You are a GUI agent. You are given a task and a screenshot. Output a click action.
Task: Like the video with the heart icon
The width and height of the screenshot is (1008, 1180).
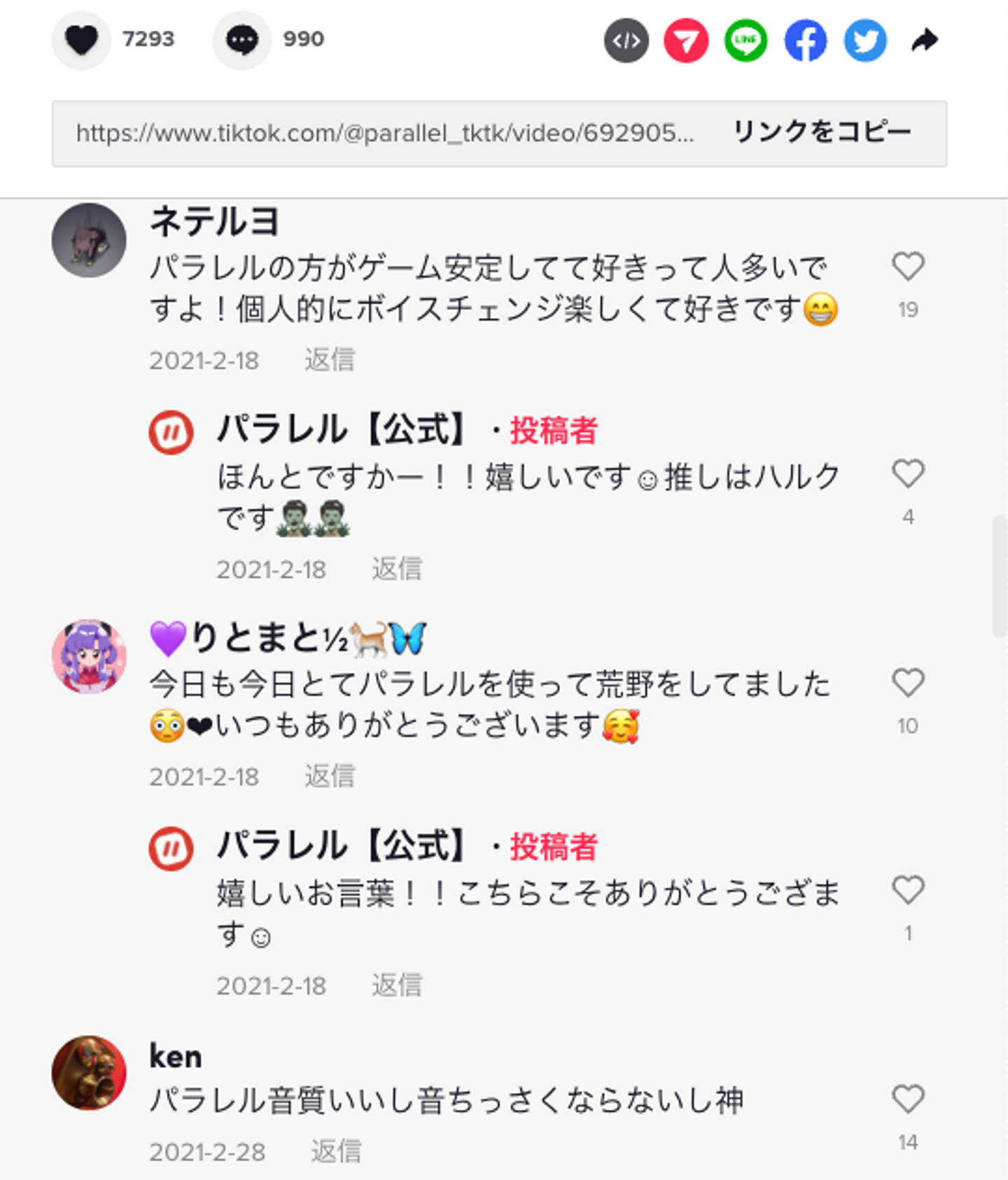click(x=81, y=40)
